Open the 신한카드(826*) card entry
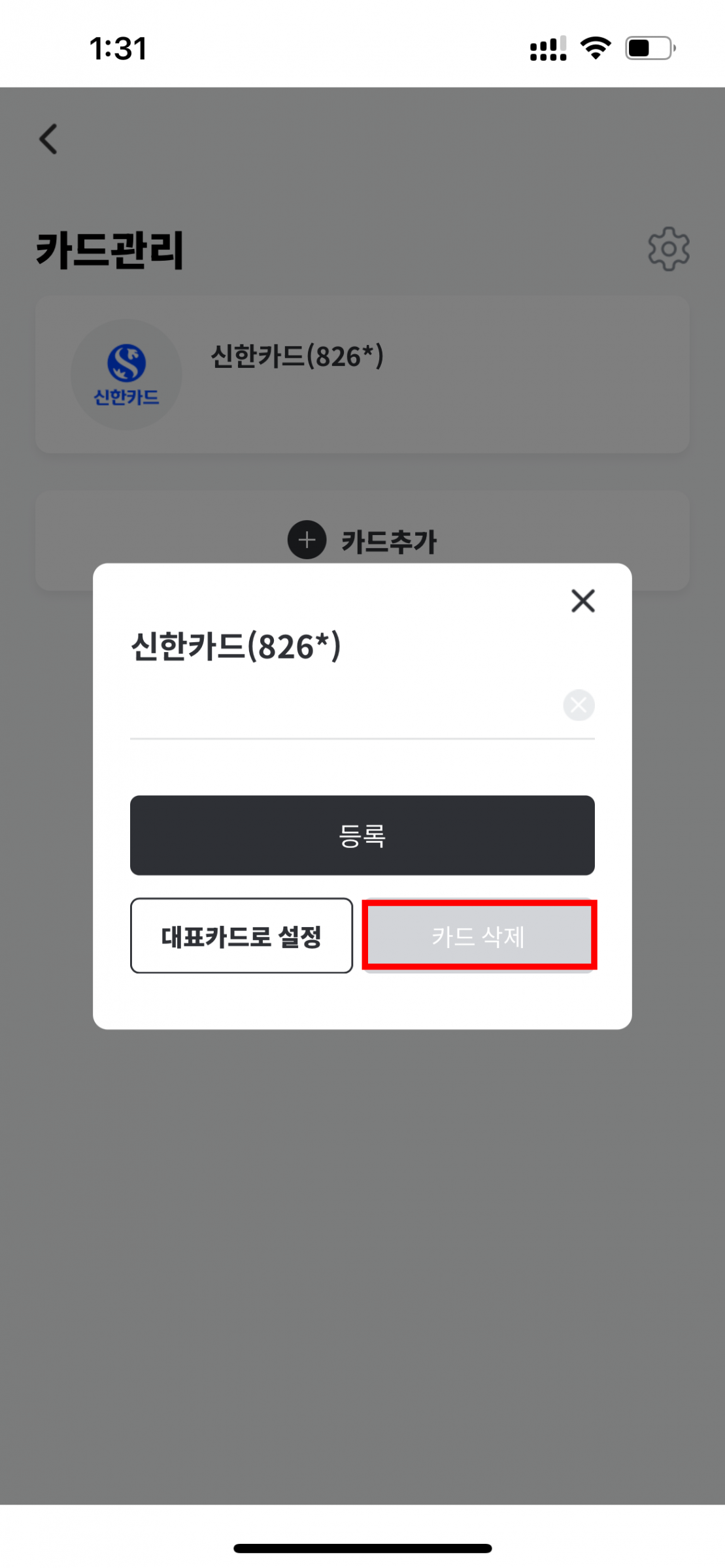 (x=362, y=374)
